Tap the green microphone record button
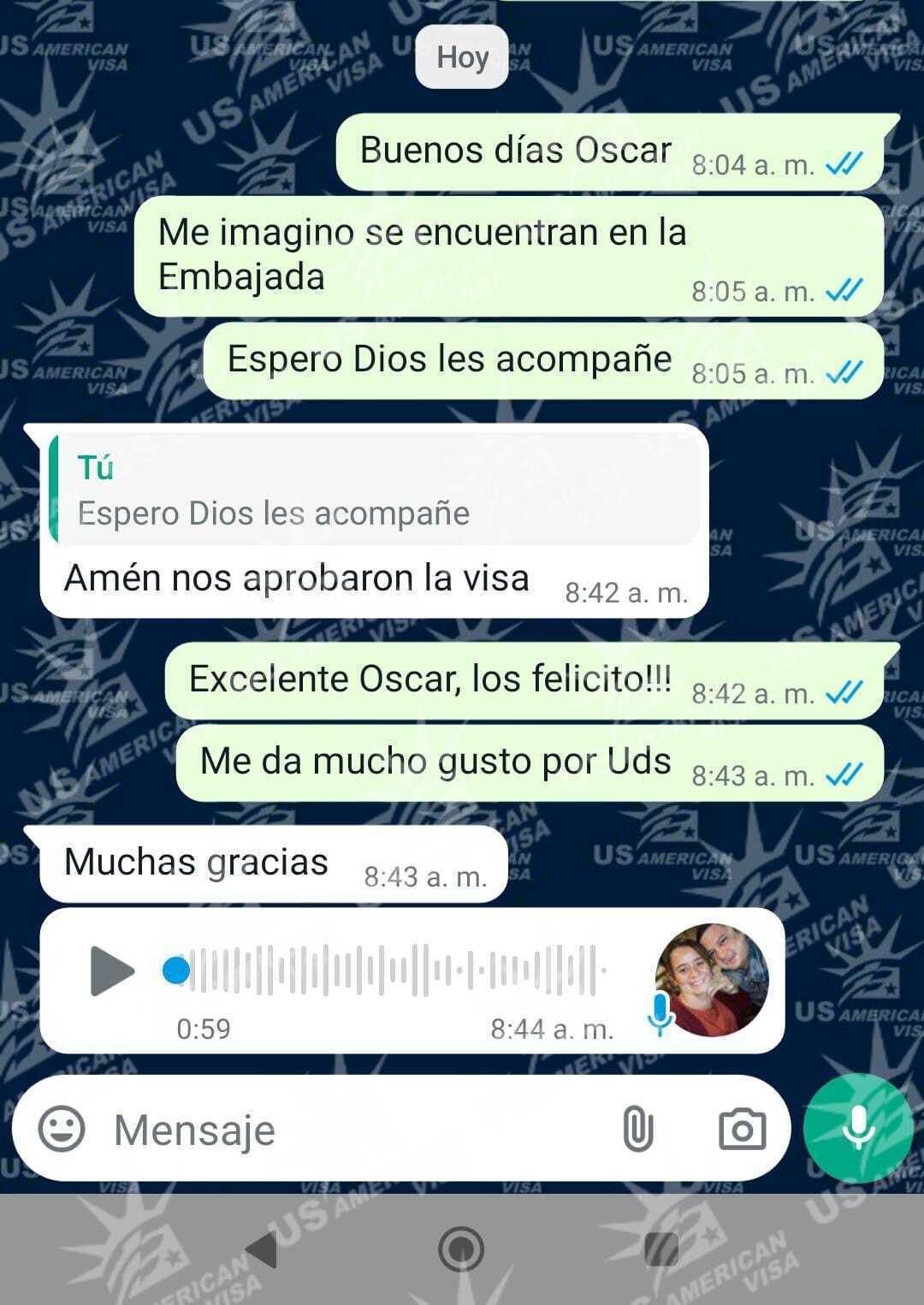Viewport: 924px width, 1305px height. pyautogui.click(x=858, y=1128)
